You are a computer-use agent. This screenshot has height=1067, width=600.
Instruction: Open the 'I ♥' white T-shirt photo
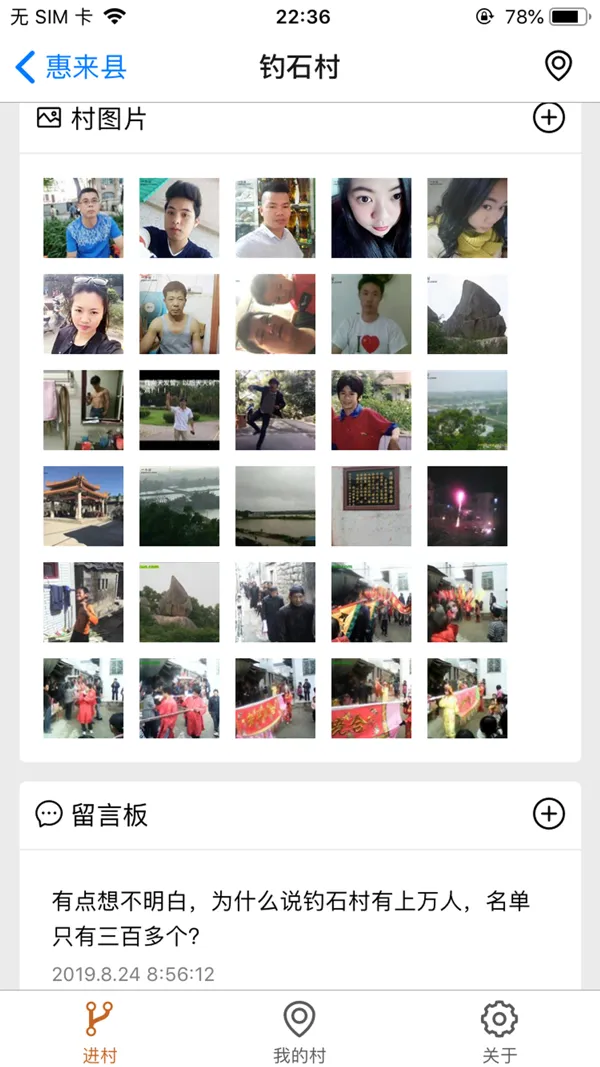371,314
